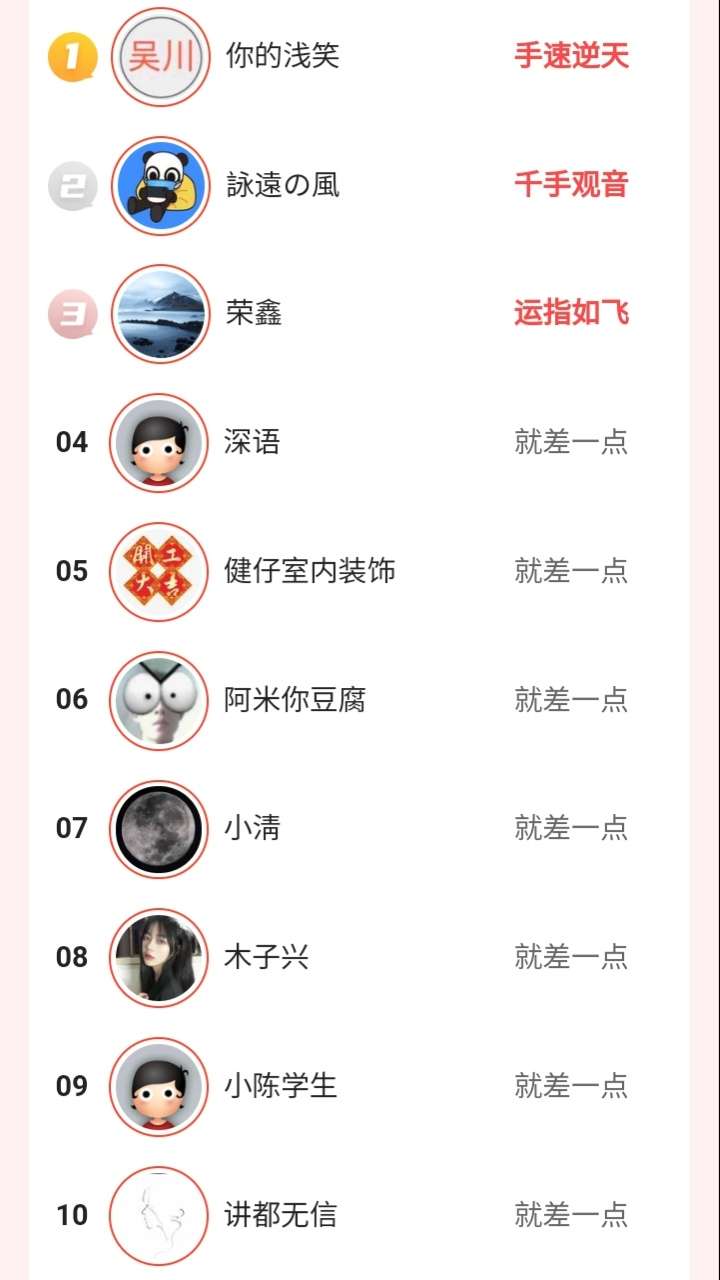Open first-place user 你的浅笑's entry
The width and height of the screenshot is (720, 1280).
pyautogui.click(x=283, y=56)
